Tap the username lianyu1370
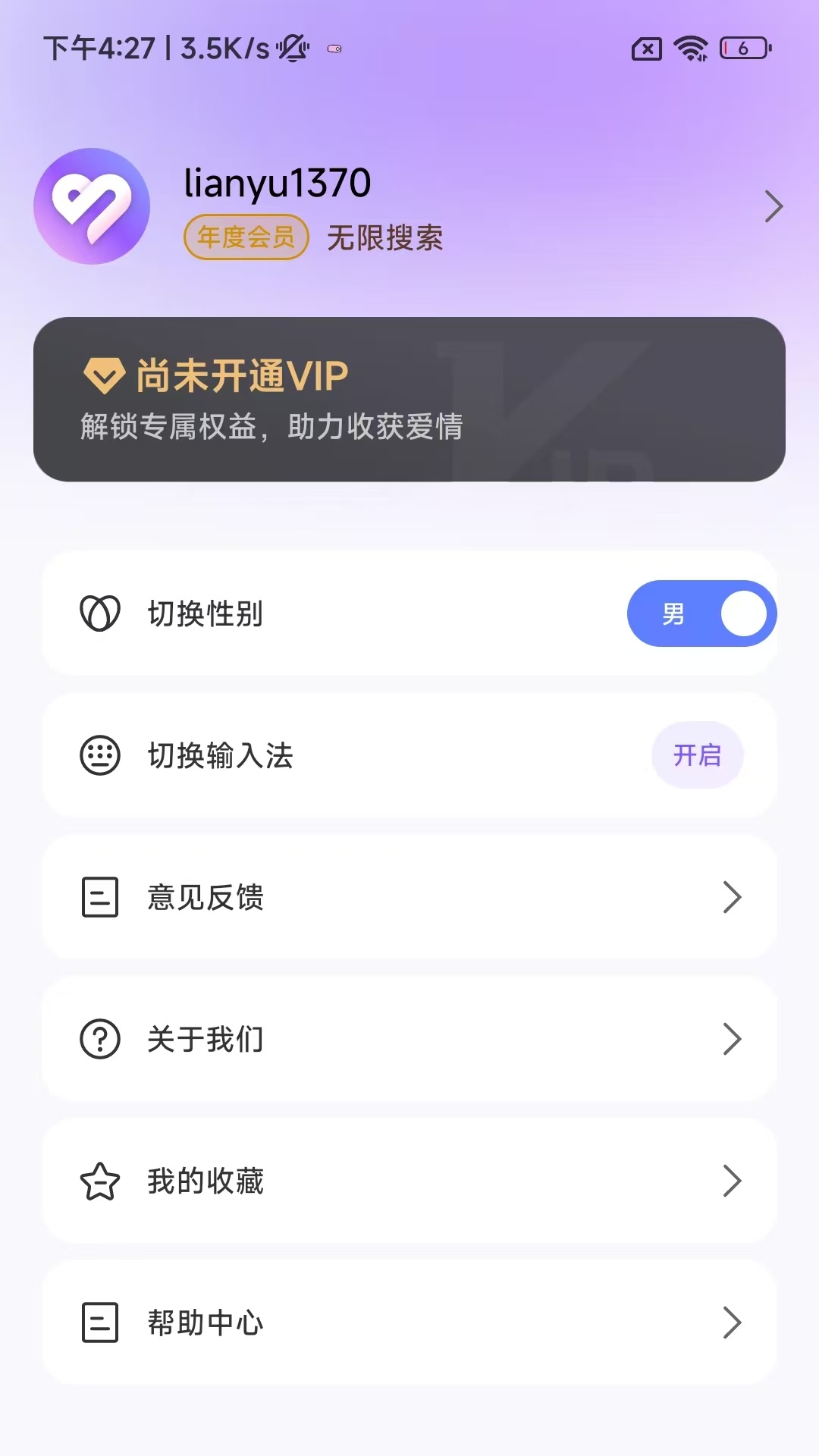 tap(276, 182)
